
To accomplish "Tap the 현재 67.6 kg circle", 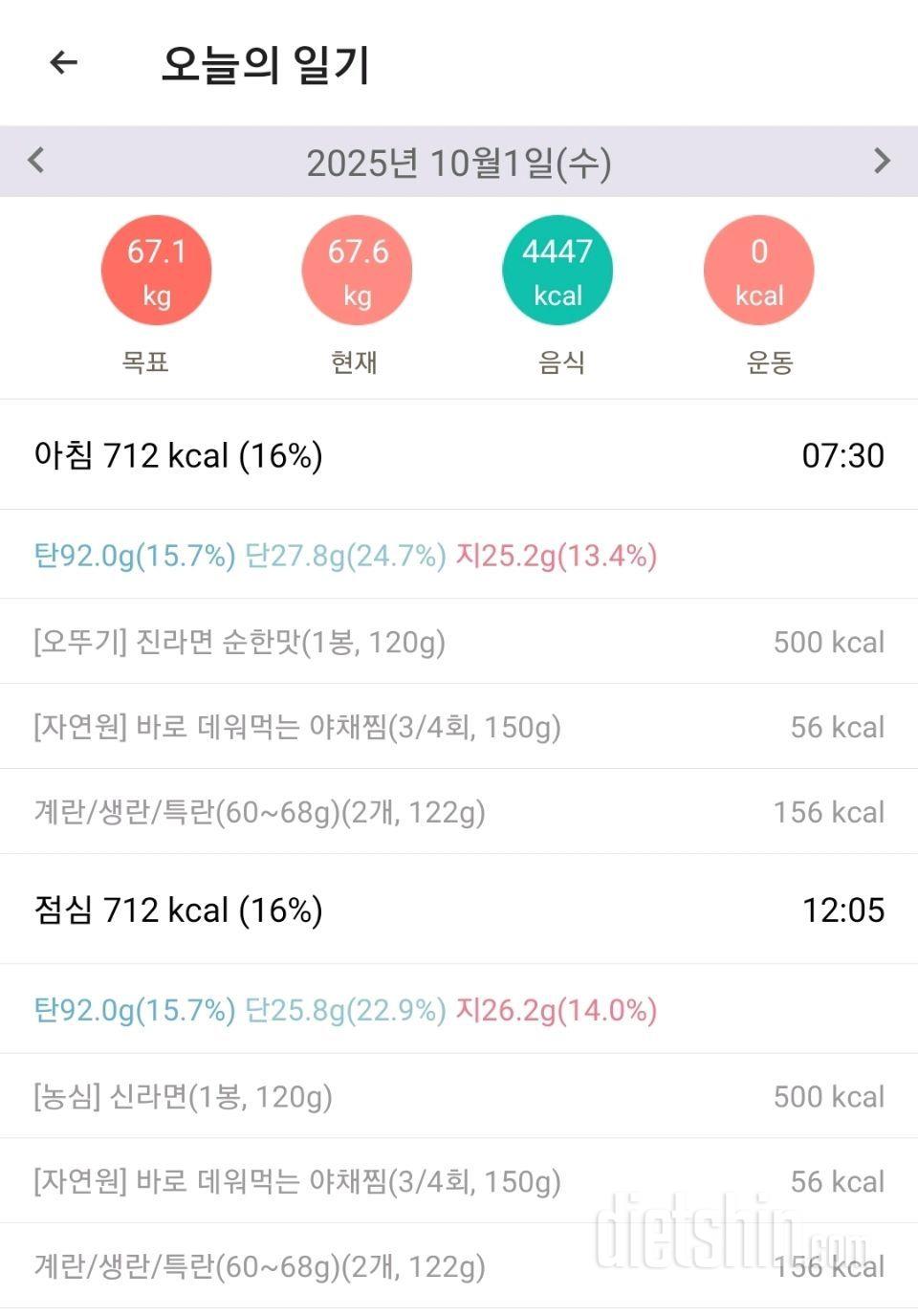I will click(x=357, y=271).
